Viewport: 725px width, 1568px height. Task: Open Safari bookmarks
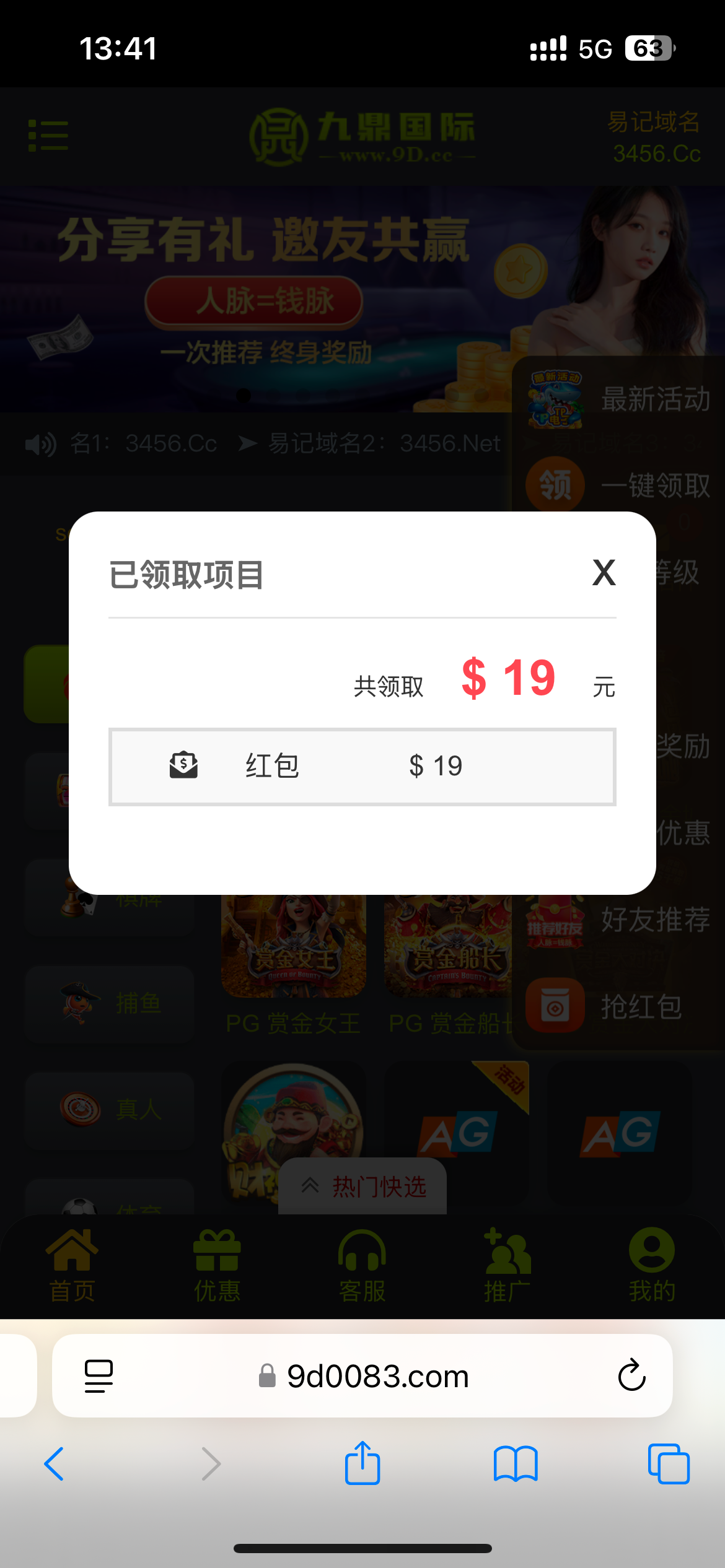pos(516,1464)
